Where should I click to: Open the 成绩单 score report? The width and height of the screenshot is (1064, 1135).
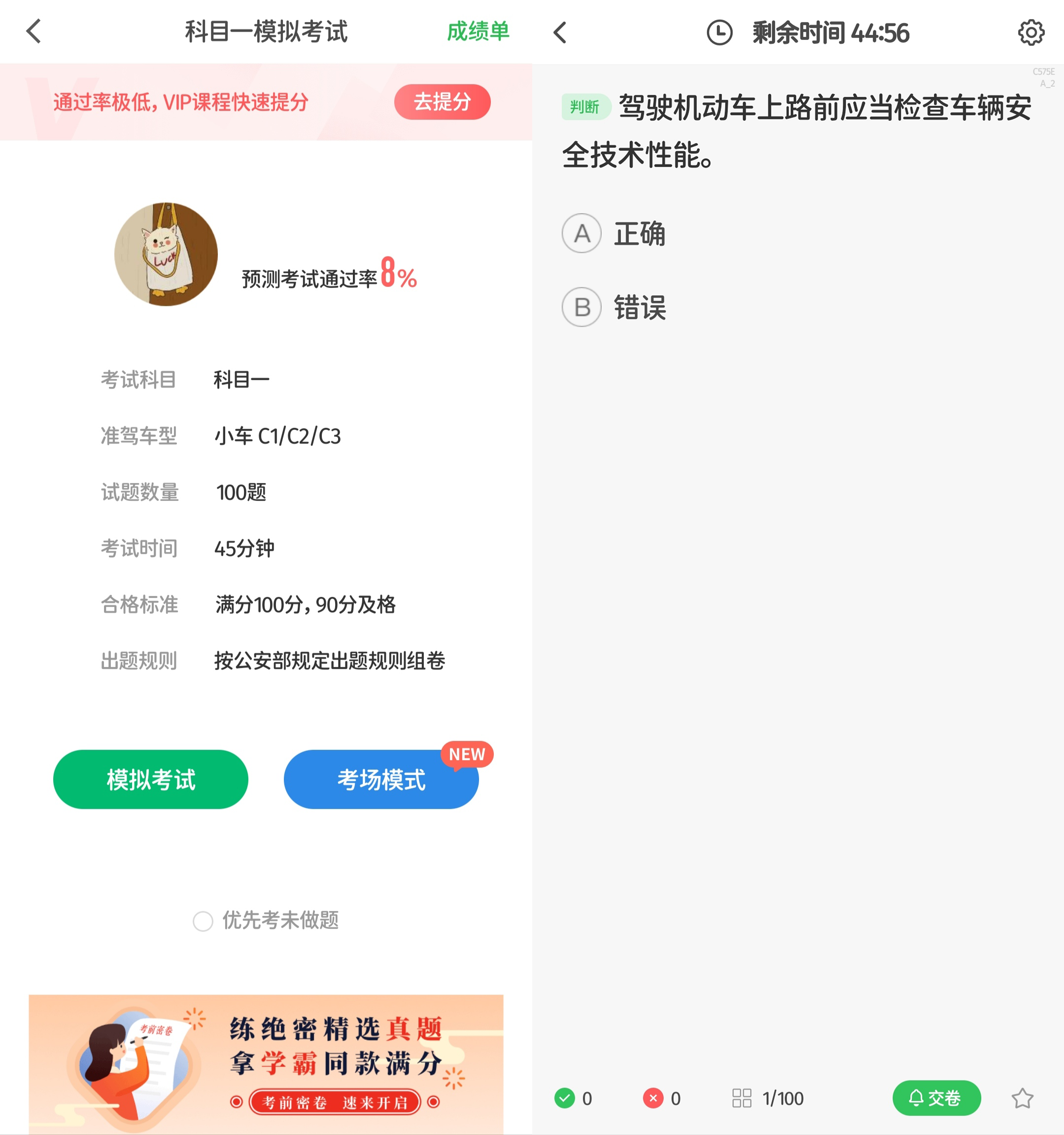coord(478,32)
